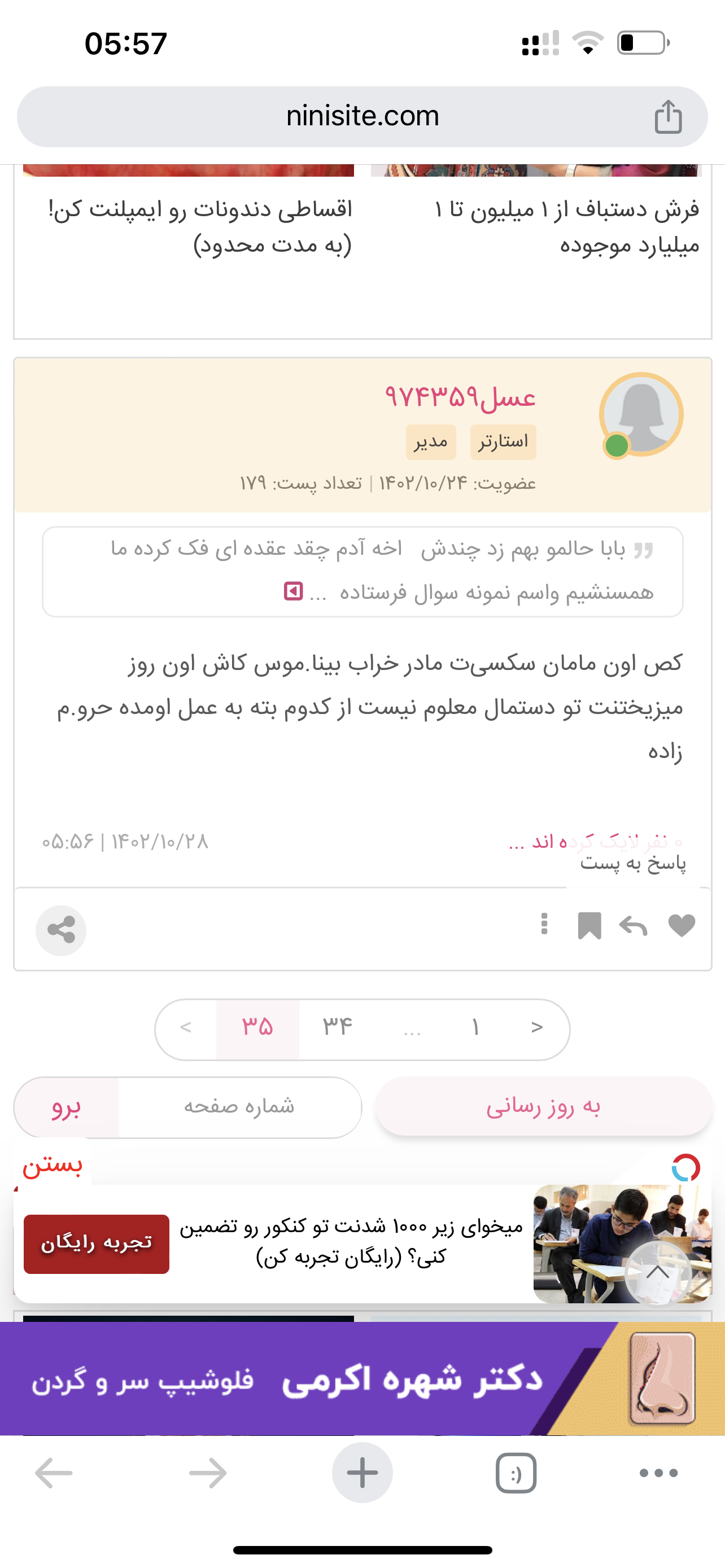Jump to page ۱

(475, 1027)
